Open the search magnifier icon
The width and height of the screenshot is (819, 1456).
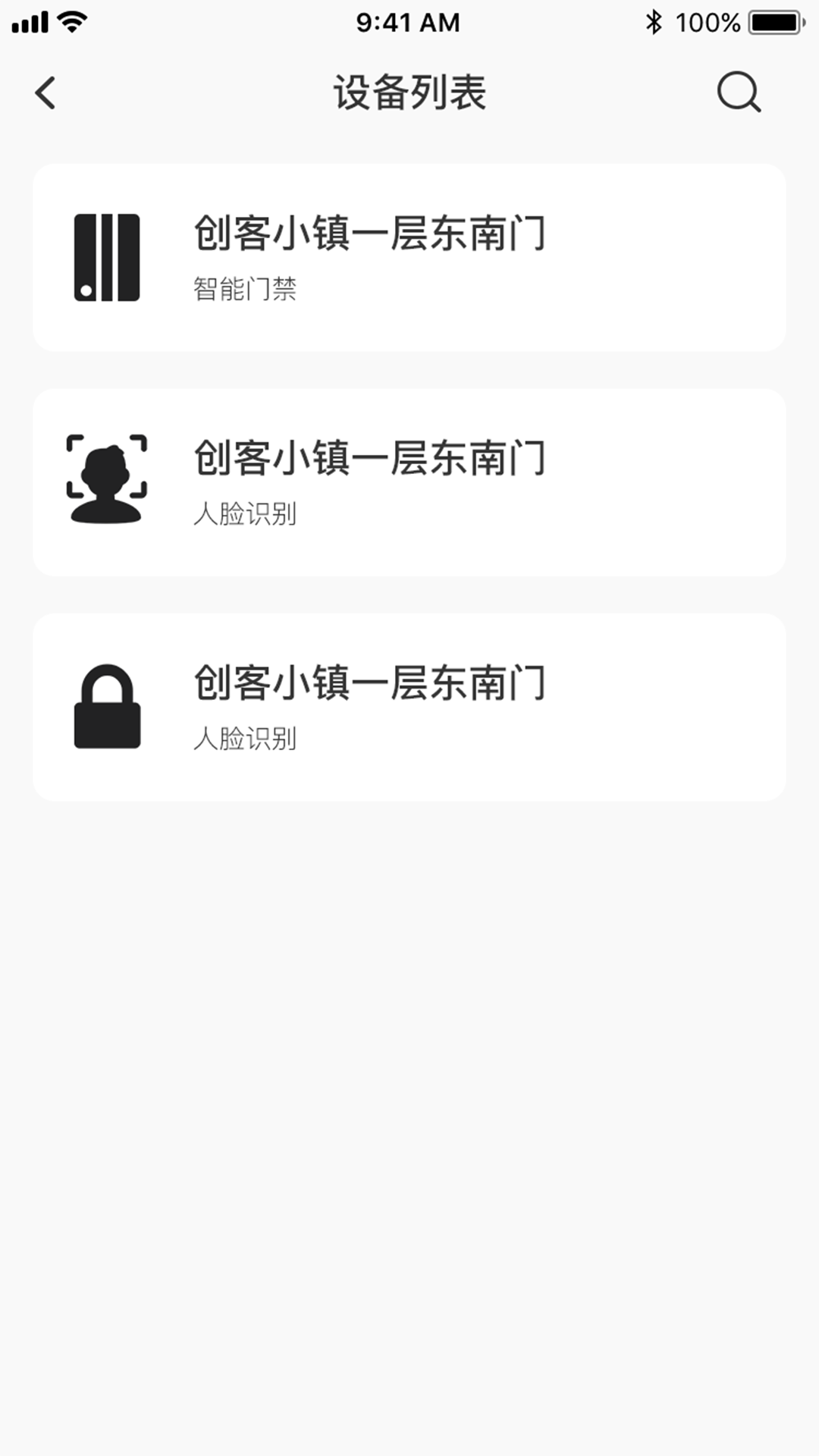pyautogui.click(x=739, y=93)
